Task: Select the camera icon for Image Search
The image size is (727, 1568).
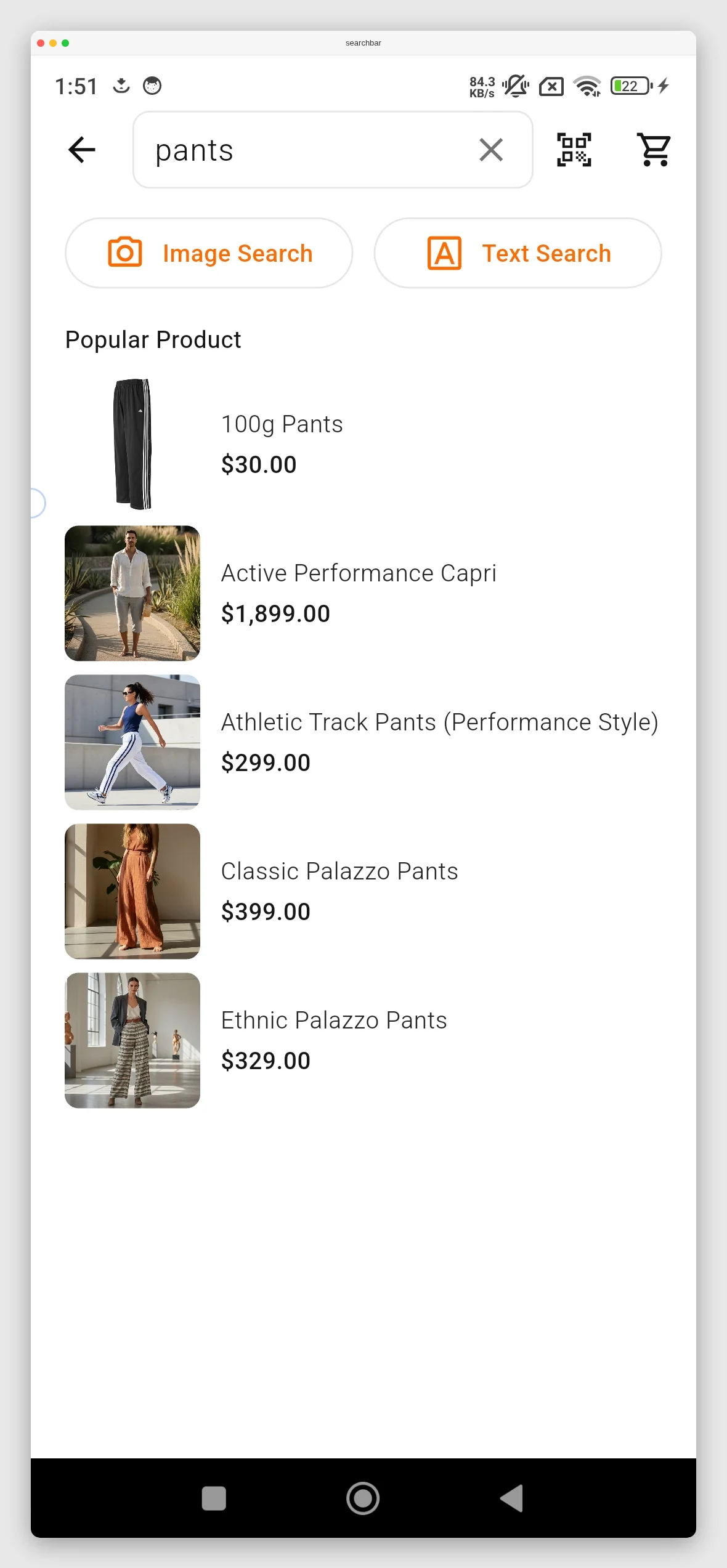Action: point(124,253)
